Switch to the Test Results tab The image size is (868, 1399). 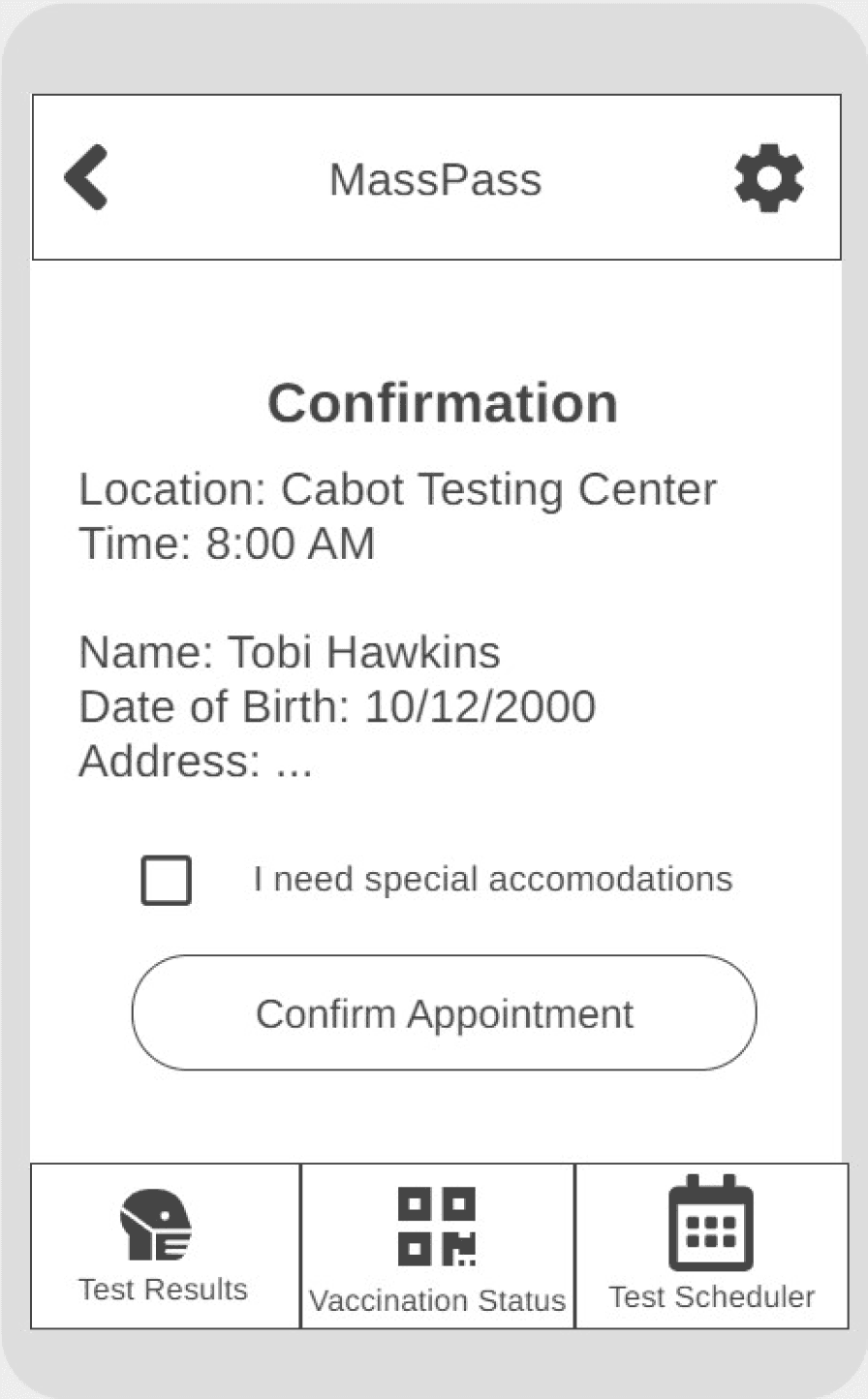(165, 1246)
